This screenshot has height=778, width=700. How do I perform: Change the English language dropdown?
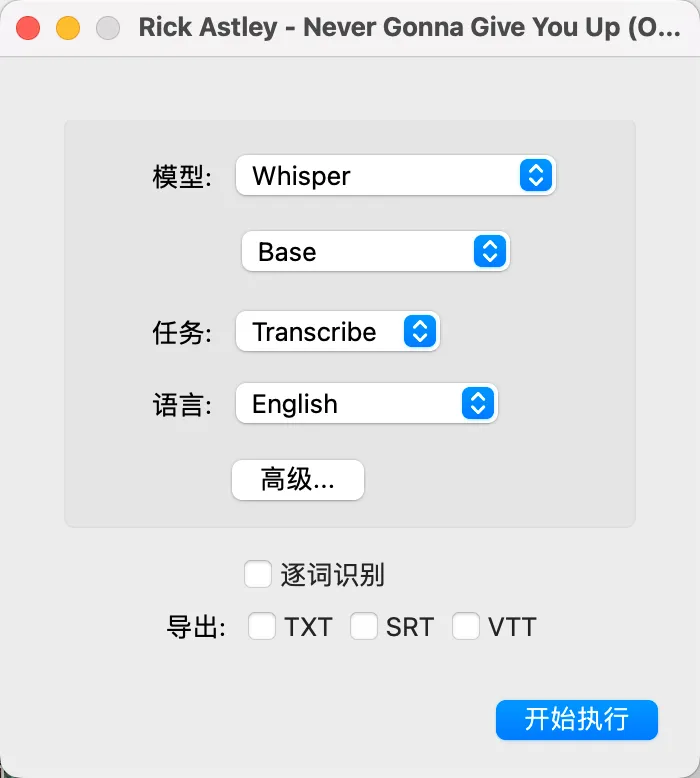pyautogui.click(x=366, y=404)
